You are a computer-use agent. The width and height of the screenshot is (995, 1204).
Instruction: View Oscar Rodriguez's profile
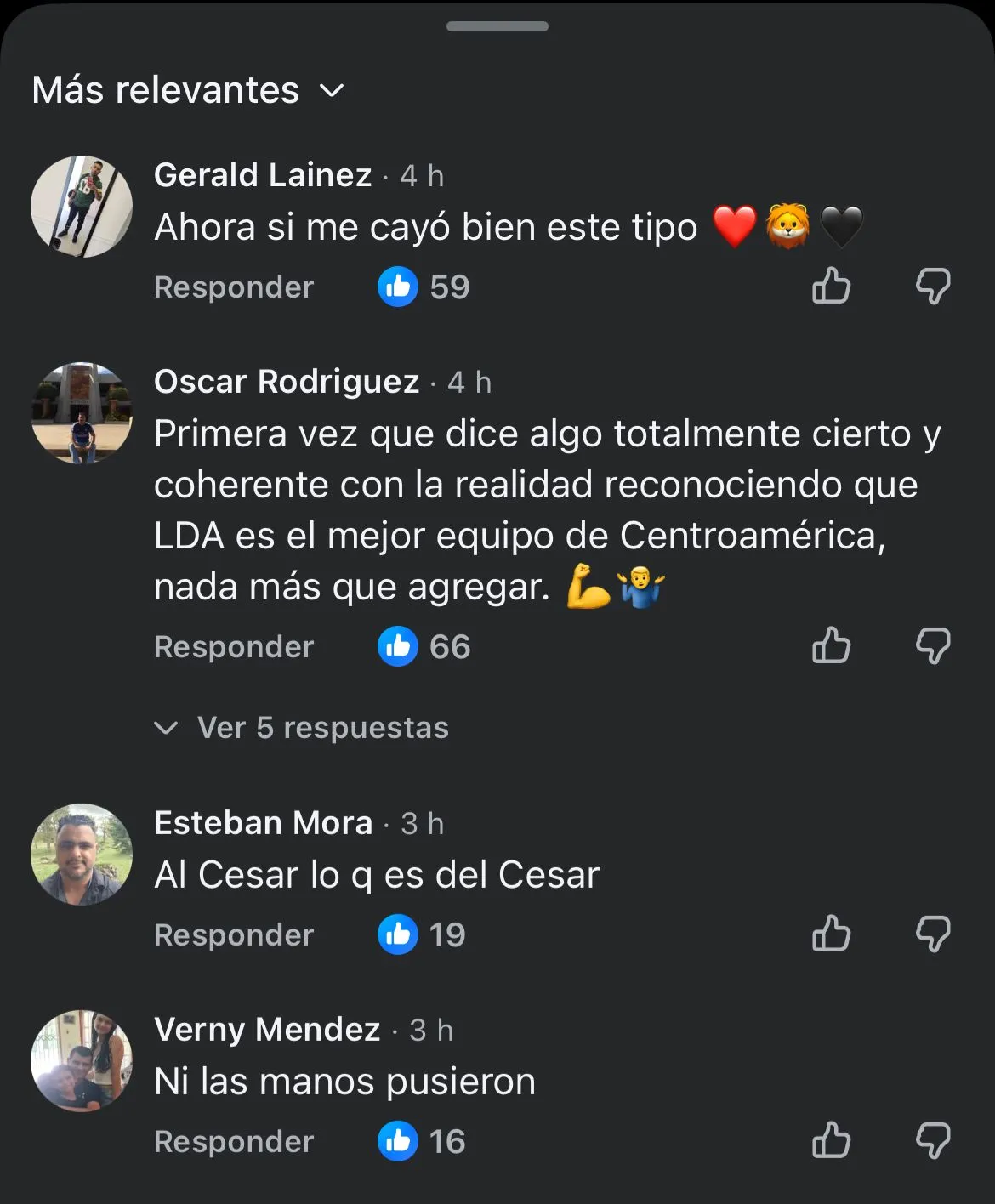pos(82,413)
